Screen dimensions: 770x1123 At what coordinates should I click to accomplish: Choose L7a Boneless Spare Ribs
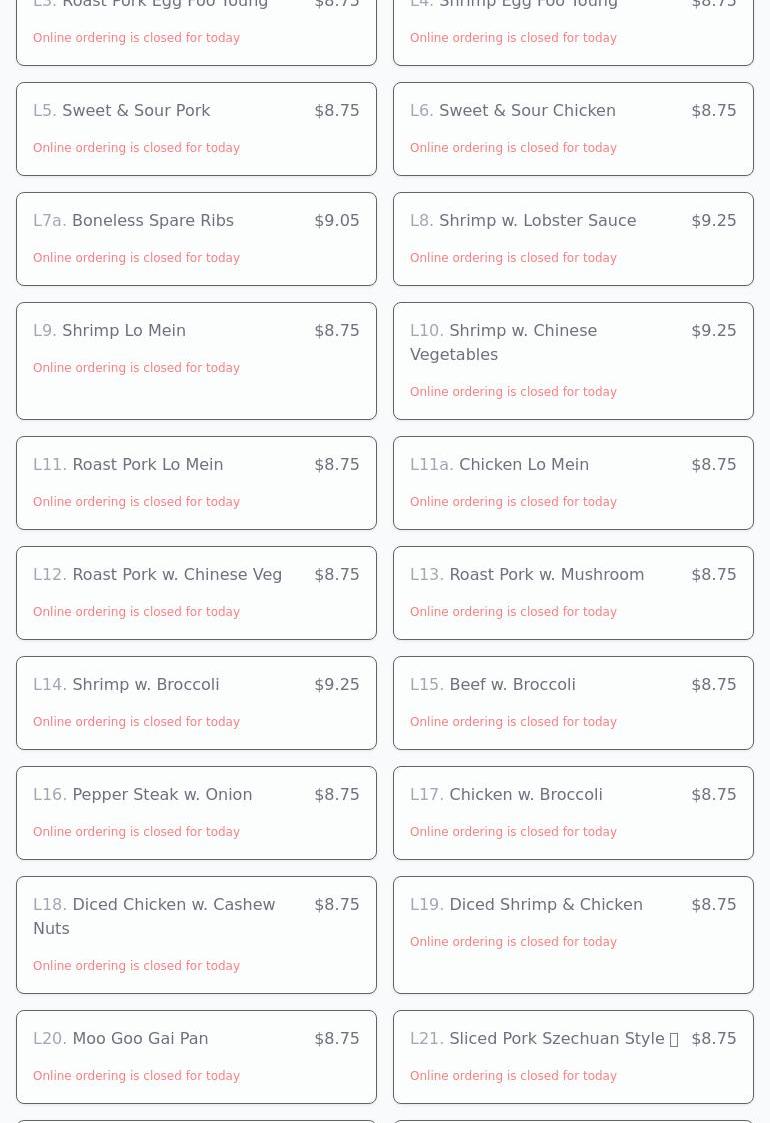pyautogui.click(x=196, y=238)
